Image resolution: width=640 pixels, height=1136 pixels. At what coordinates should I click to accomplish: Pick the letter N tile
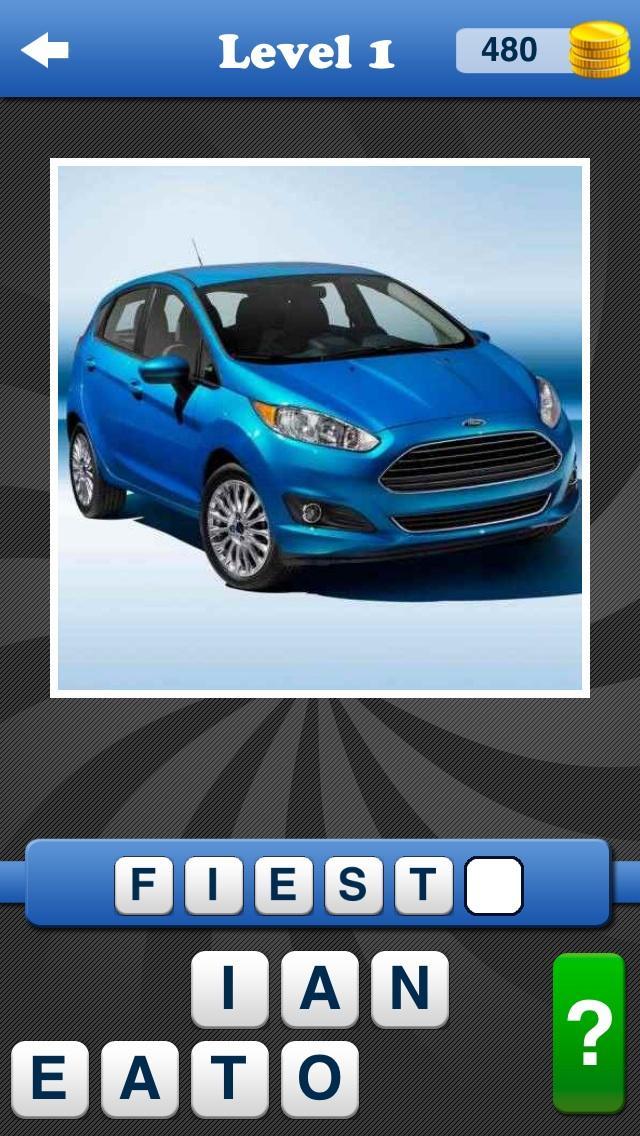click(410, 989)
